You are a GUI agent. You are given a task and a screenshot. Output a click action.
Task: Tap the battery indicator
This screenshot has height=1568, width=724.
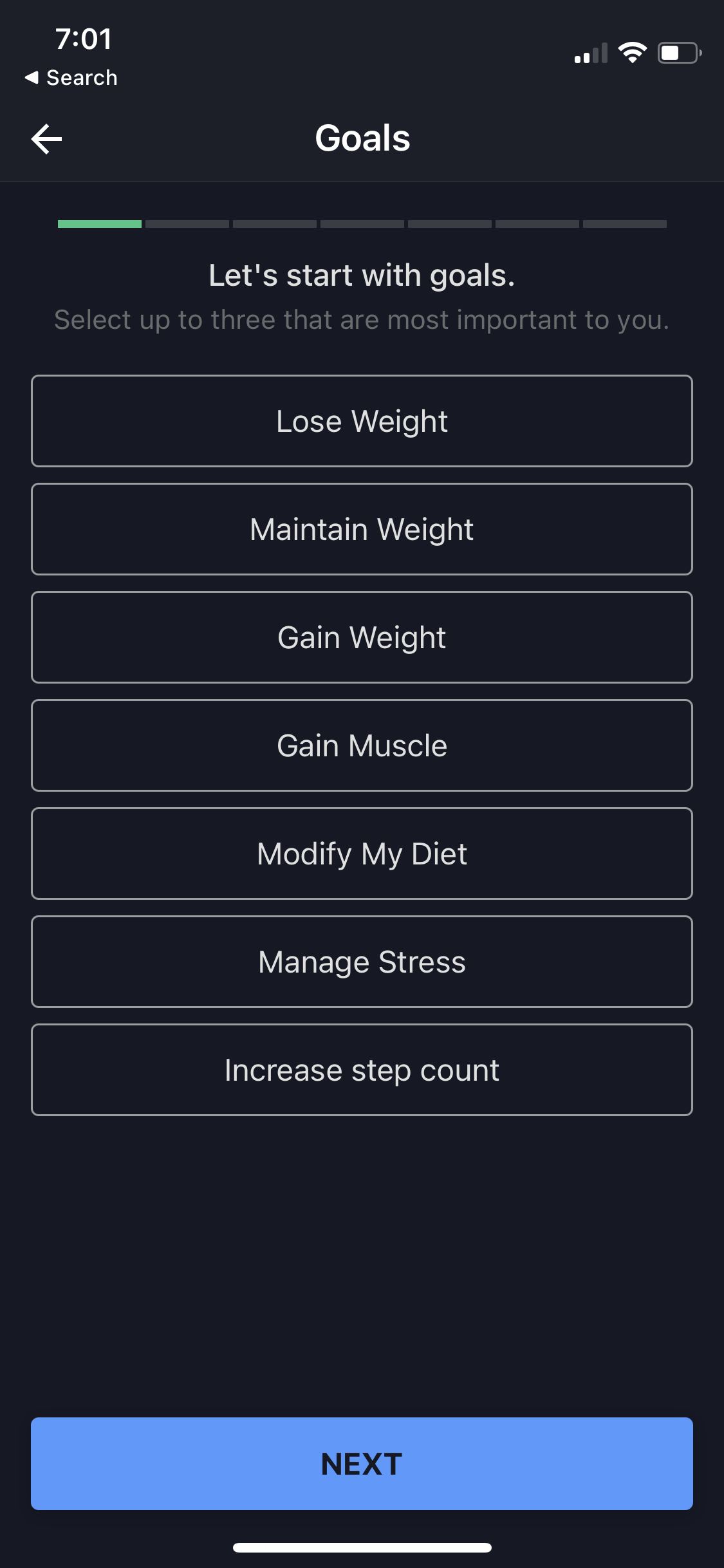[x=679, y=53]
